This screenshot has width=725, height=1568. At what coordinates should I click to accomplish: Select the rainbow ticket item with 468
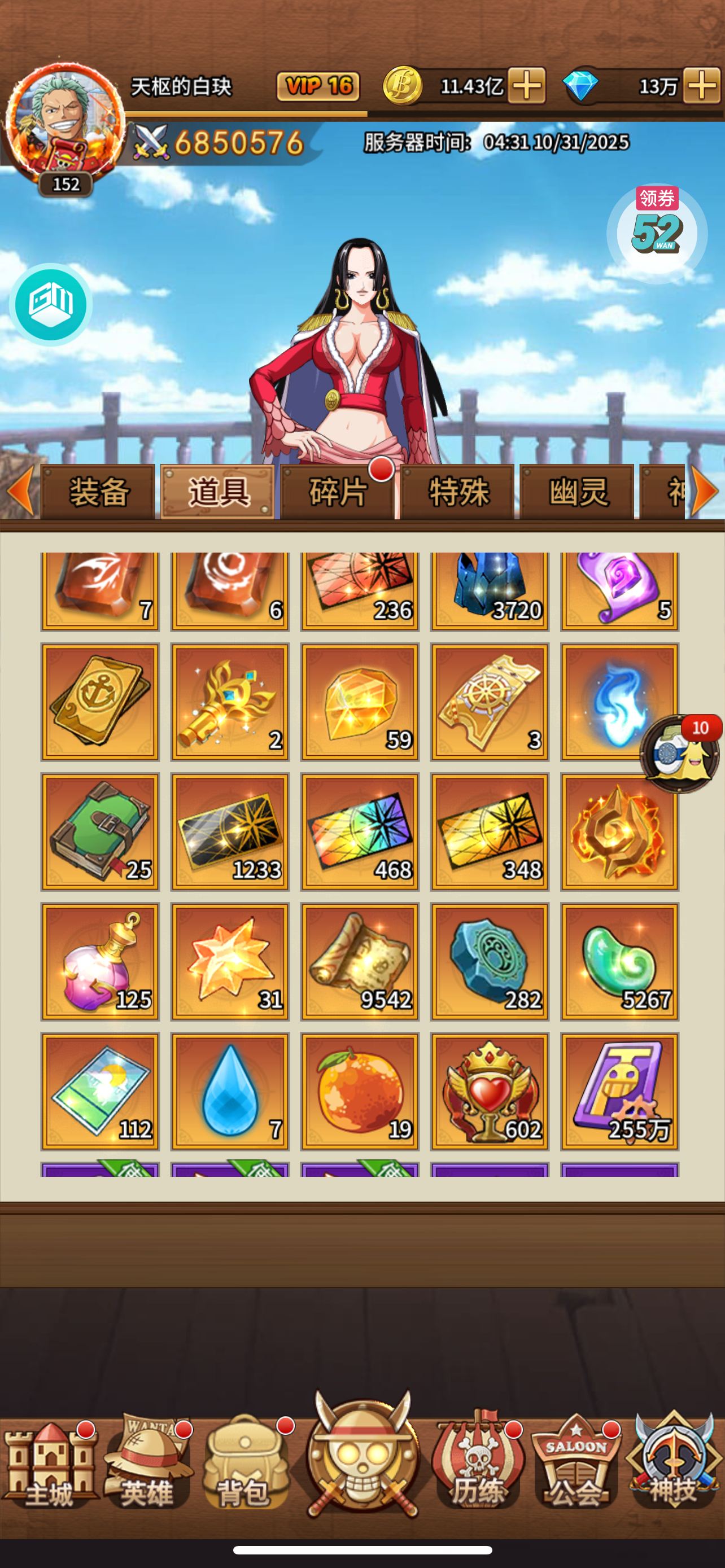[360, 831]
